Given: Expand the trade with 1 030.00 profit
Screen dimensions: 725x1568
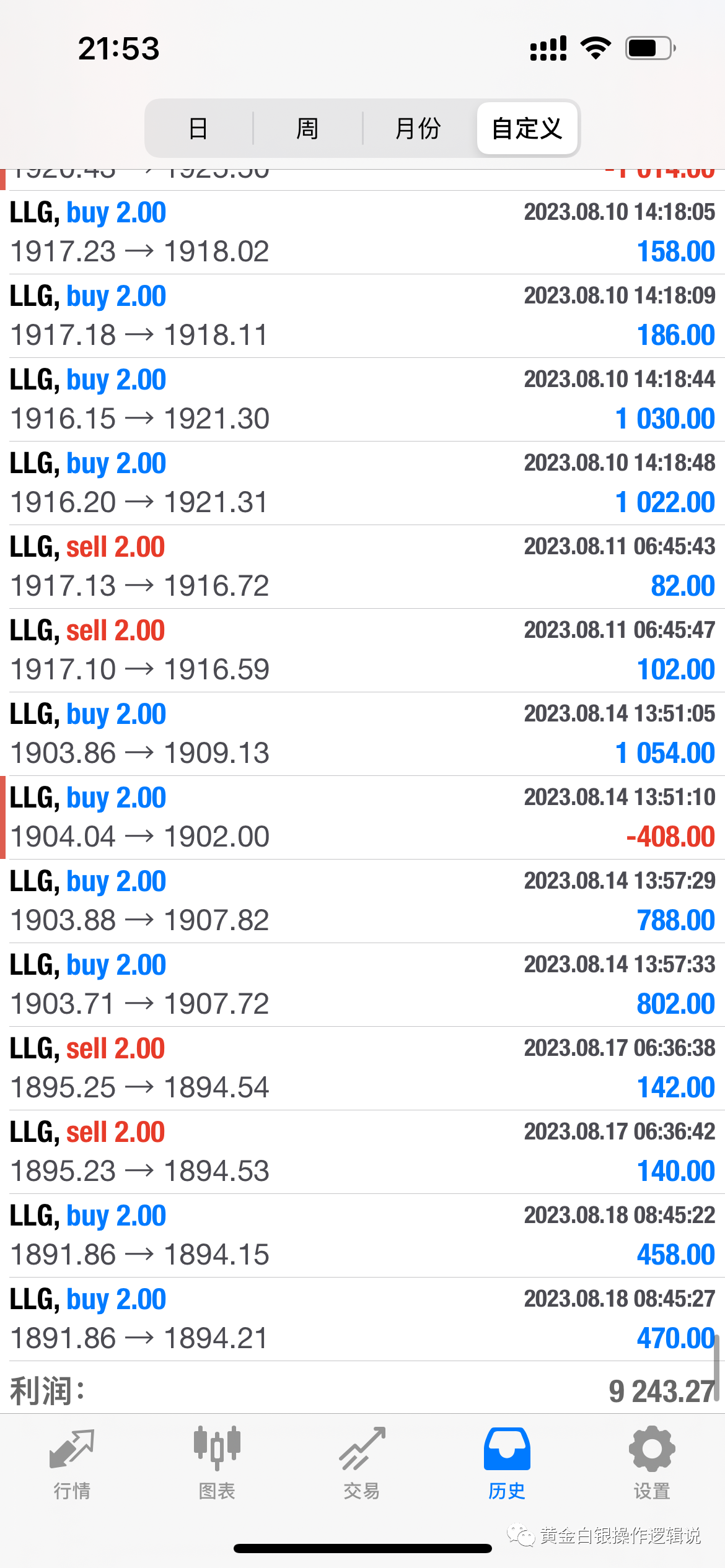Looking at the screenshot, I should coord(362,399).
